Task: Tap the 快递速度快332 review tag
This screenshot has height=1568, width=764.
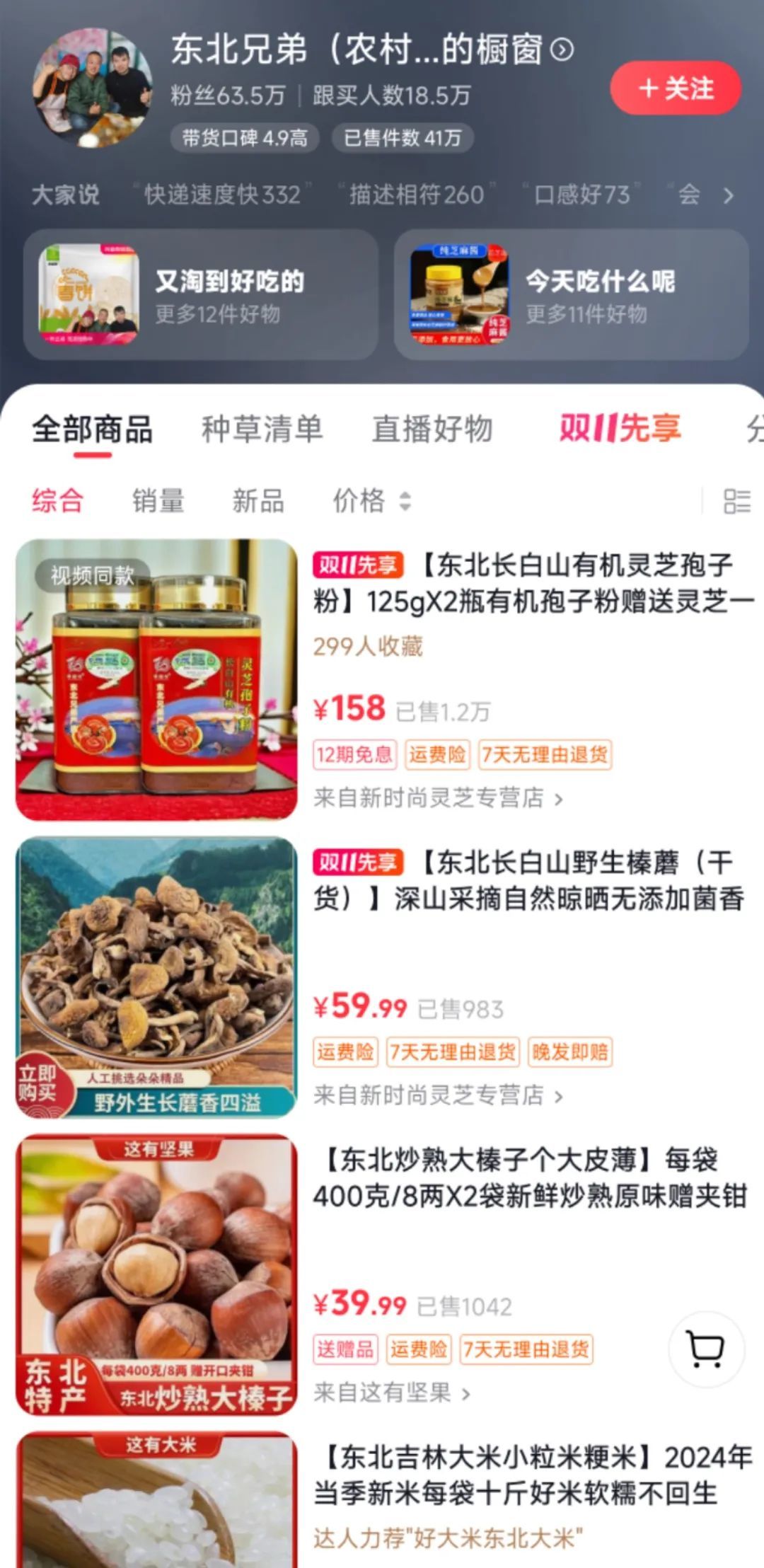Action: pyautogui.click(x=222, y=195)
